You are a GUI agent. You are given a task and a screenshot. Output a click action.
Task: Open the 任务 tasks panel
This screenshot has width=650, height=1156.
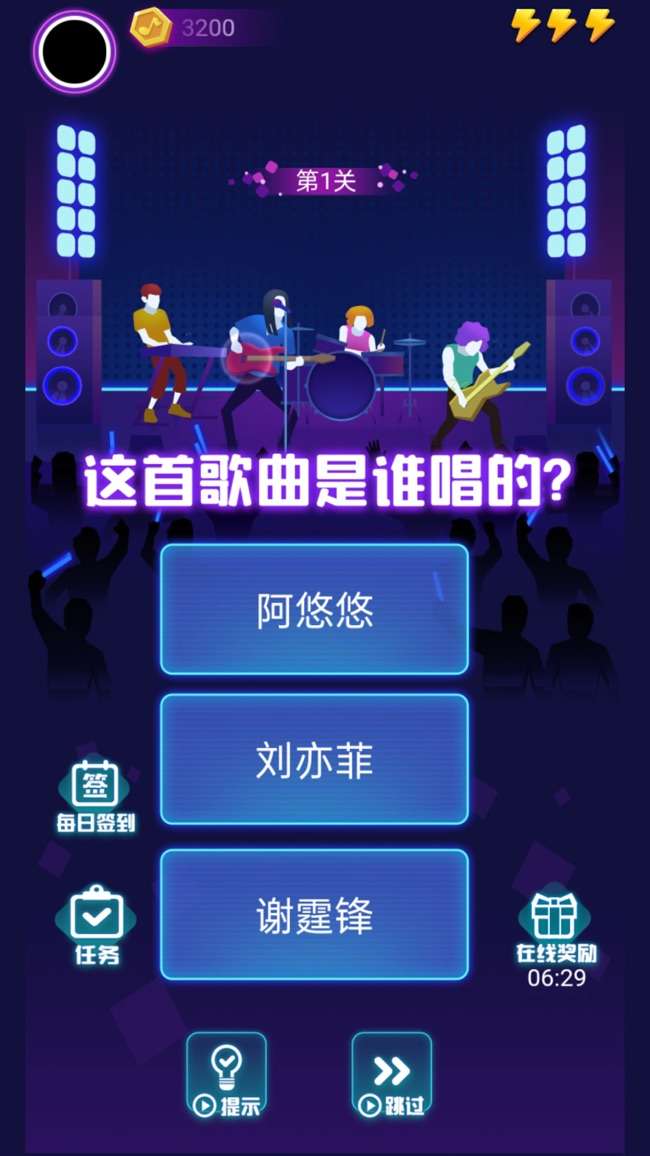(97, 925)
